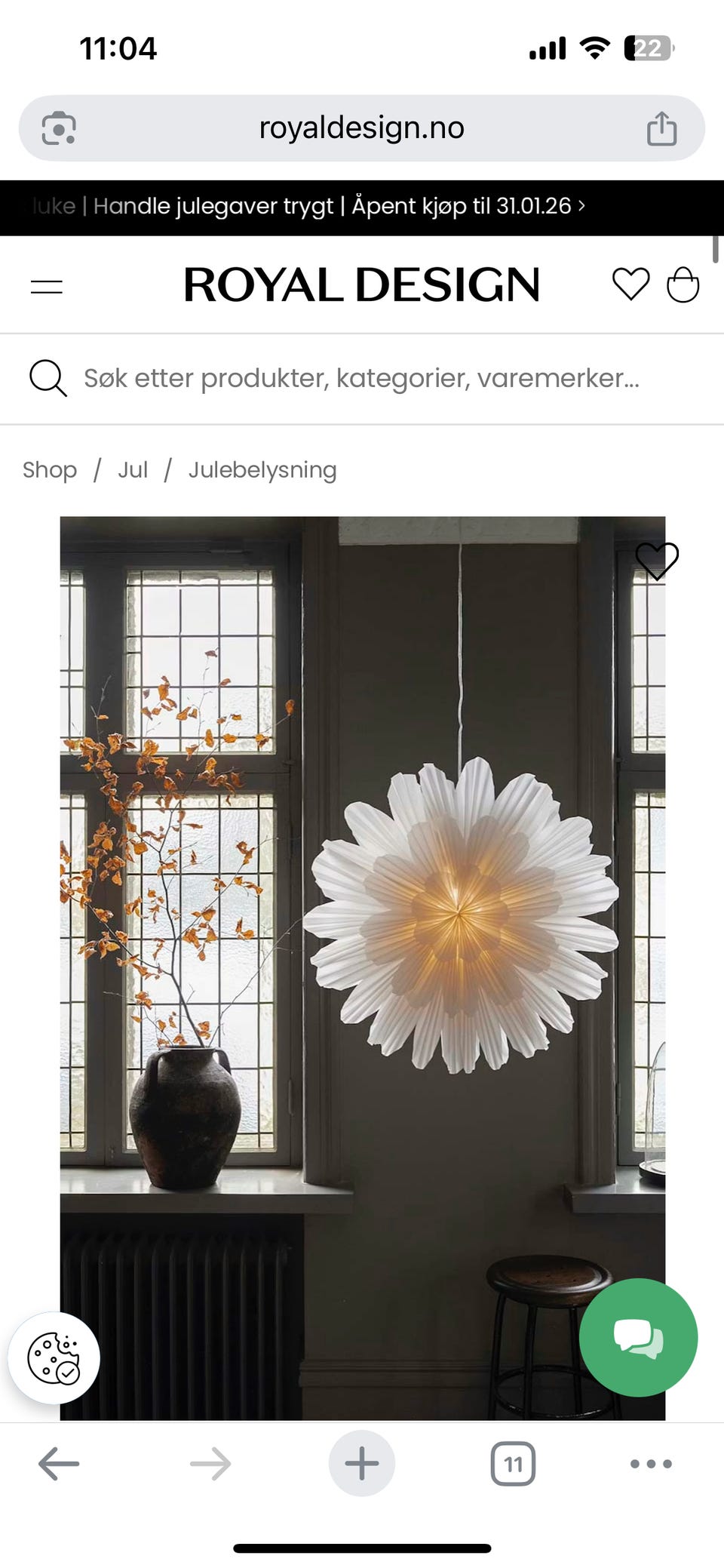The image size is (724, 1568).
Task: Tap the product search input field
Action: (x=362, y=378)
